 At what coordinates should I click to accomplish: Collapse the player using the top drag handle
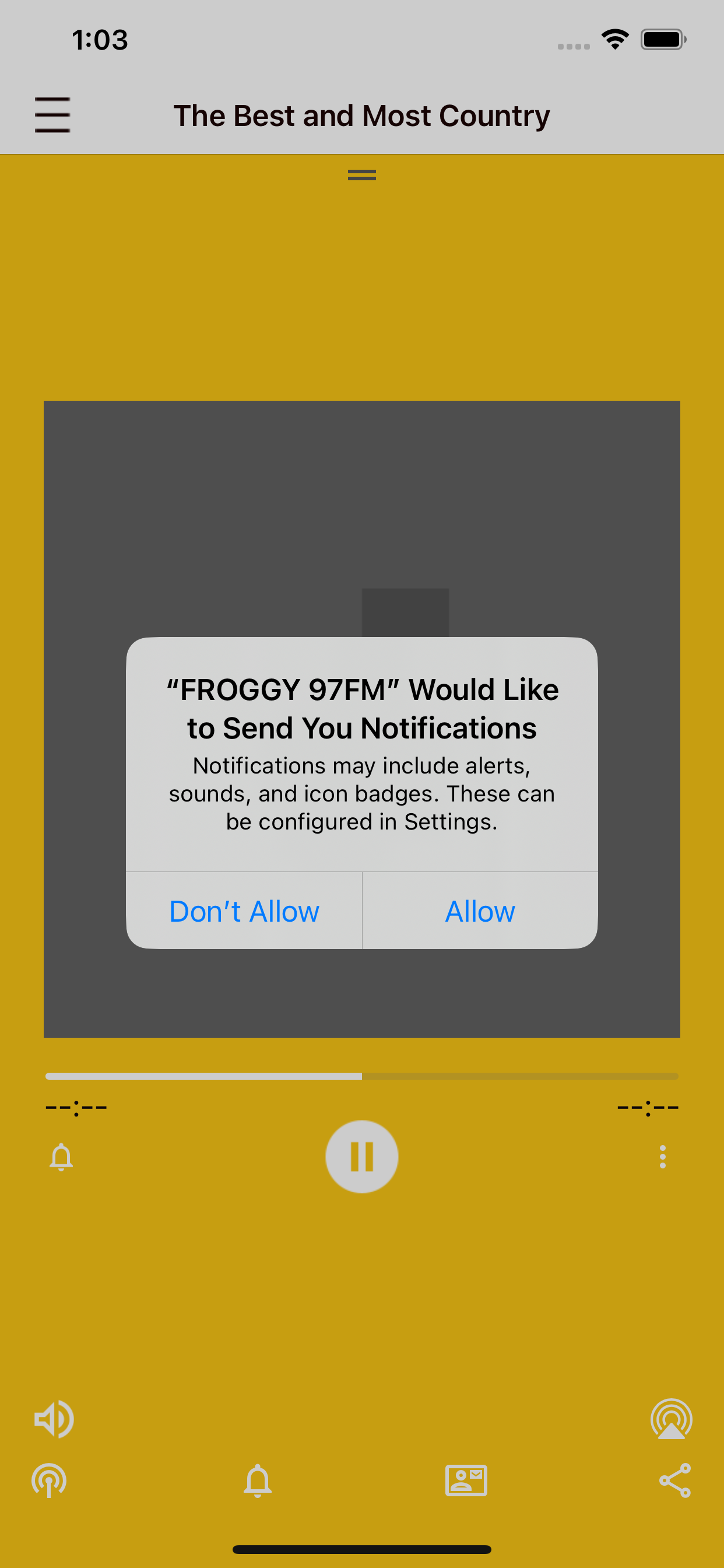tap(361, 174)
